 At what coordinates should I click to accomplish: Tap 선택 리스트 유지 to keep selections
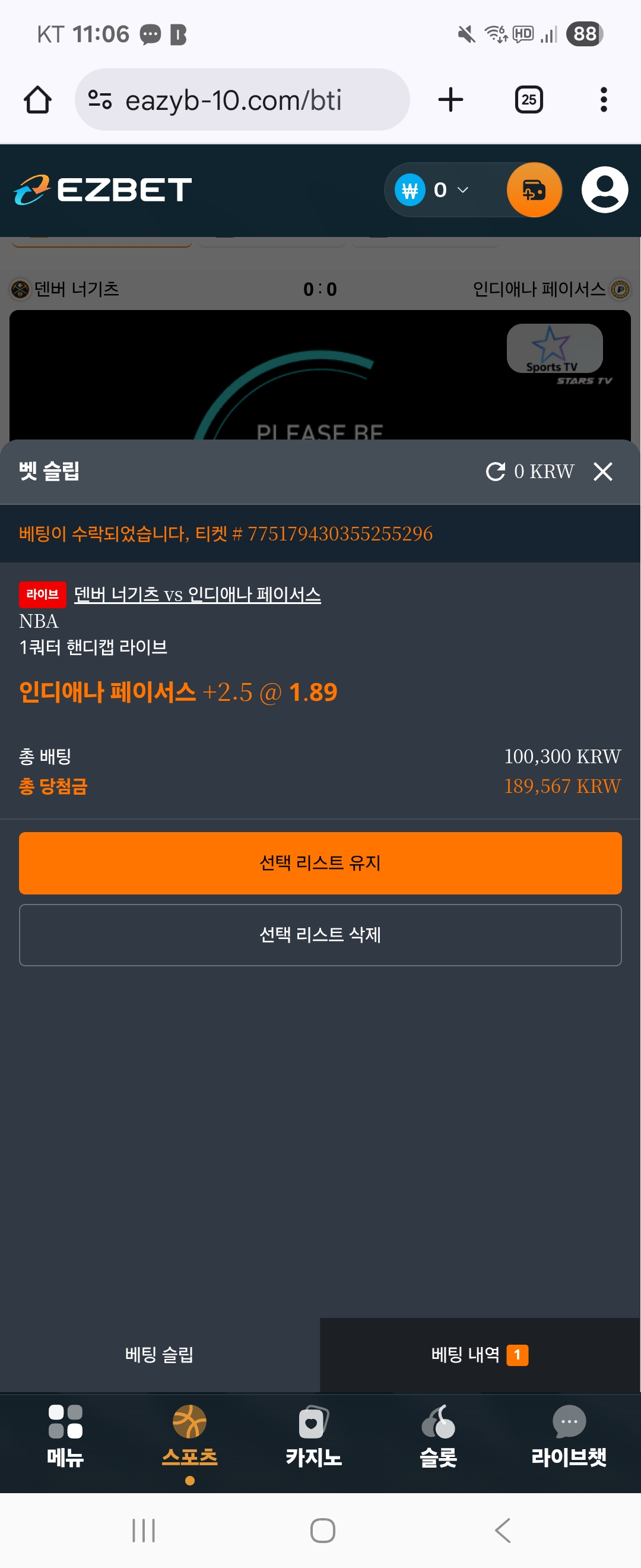(320, 862)
